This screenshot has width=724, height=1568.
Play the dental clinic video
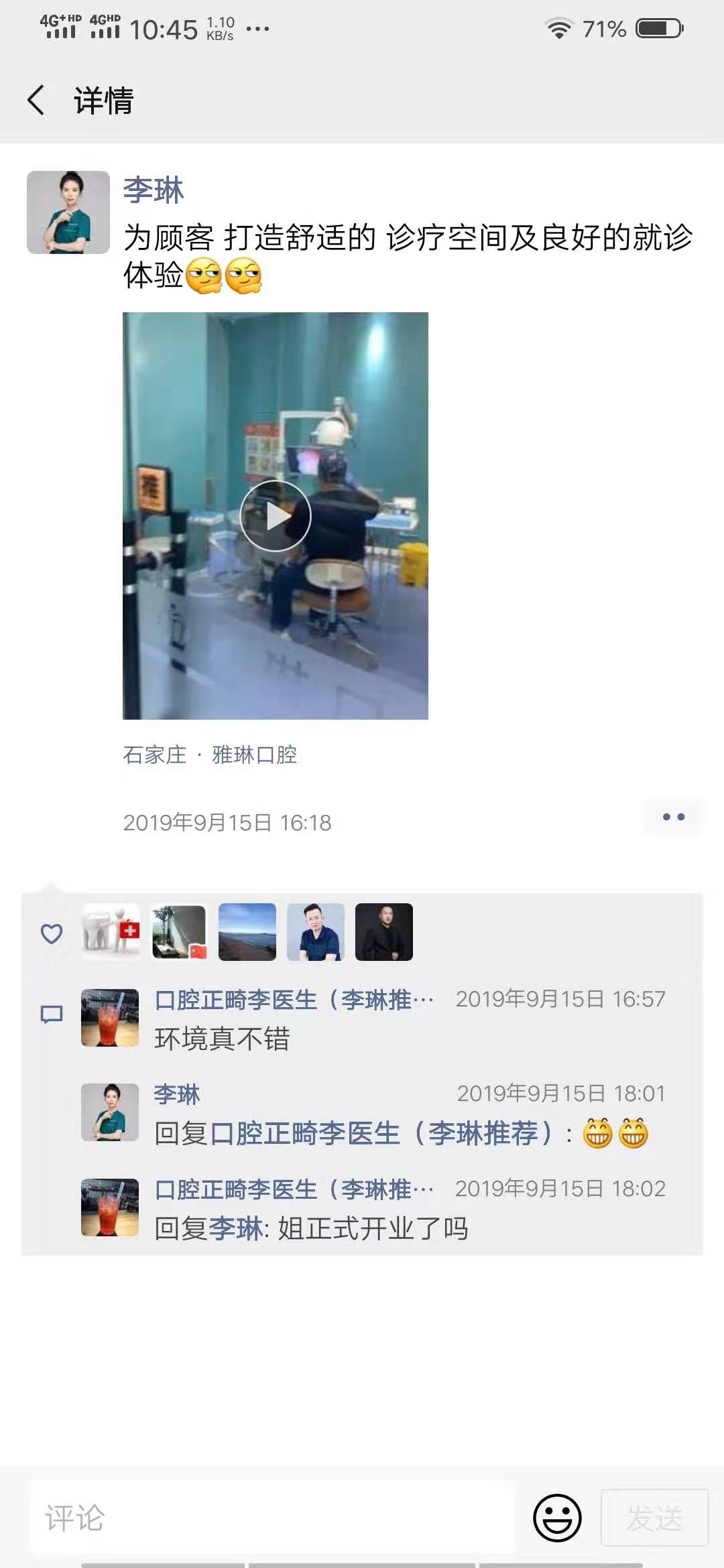point(276,516)
